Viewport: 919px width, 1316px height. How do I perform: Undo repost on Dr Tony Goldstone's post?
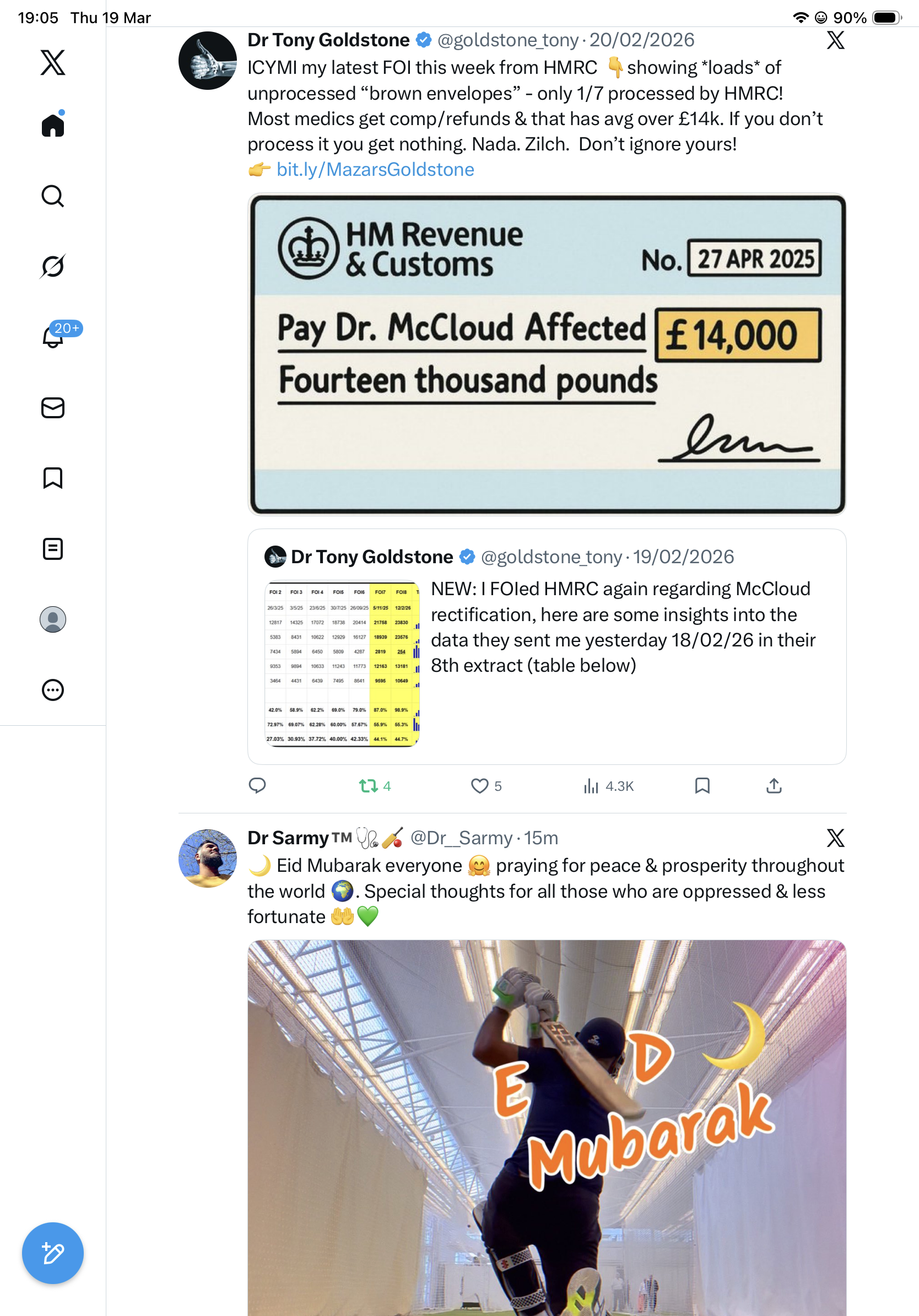point(375,786)
